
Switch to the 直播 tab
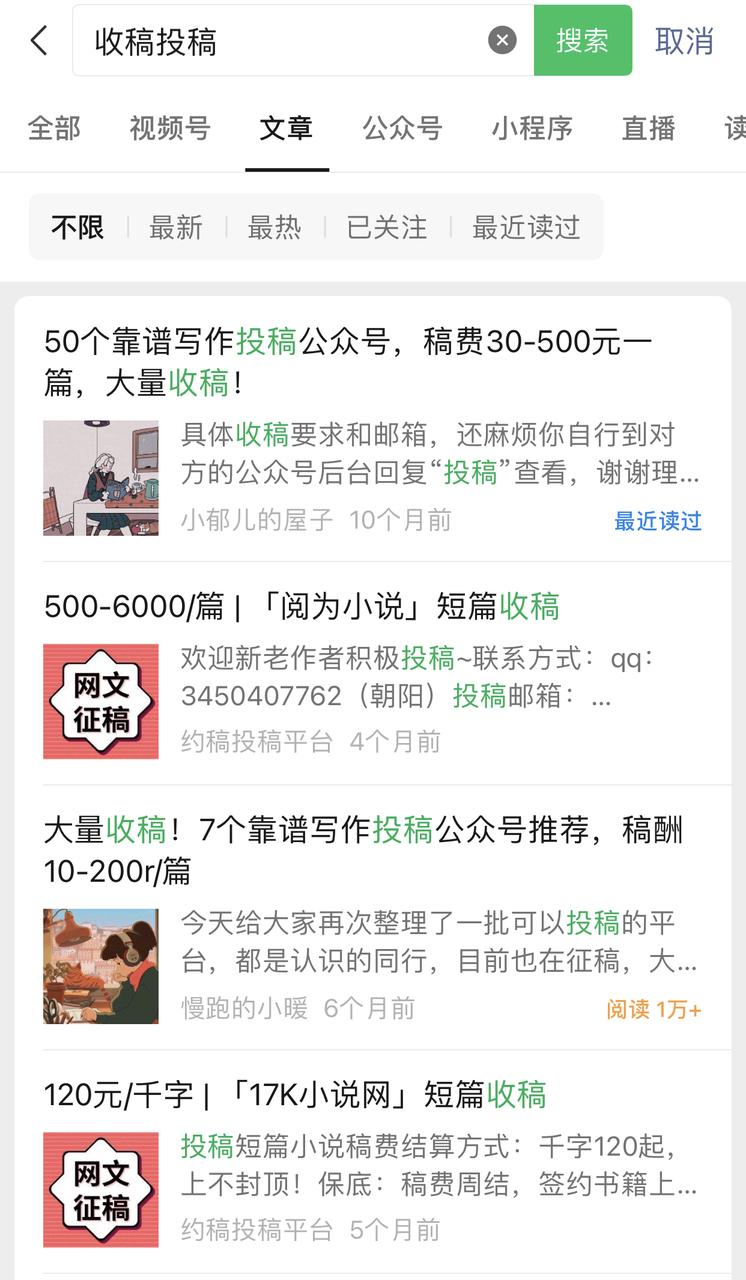click(648, 128)
